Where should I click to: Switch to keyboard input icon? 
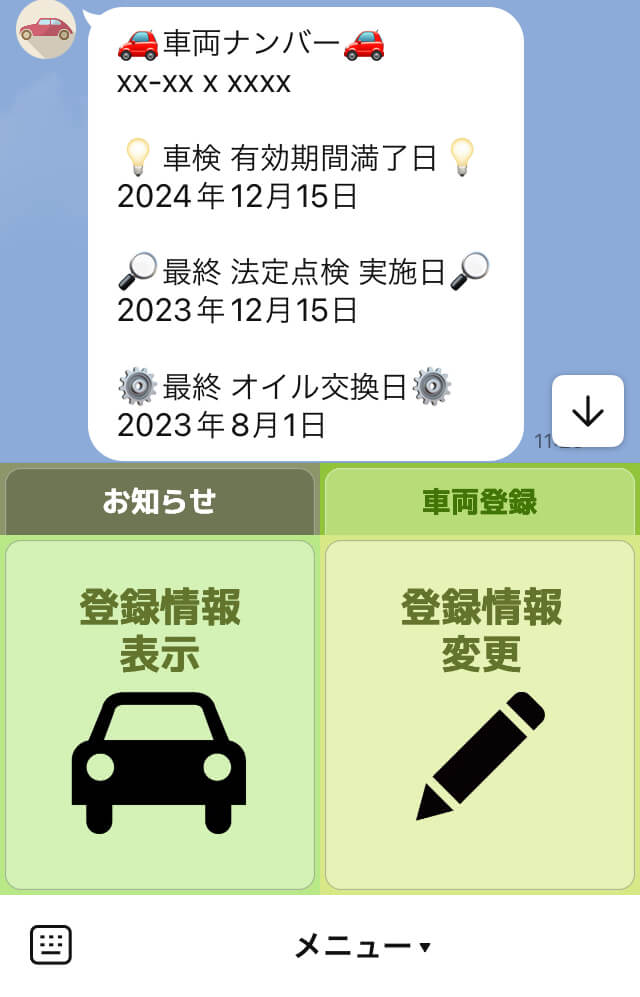tap(51, 944)
